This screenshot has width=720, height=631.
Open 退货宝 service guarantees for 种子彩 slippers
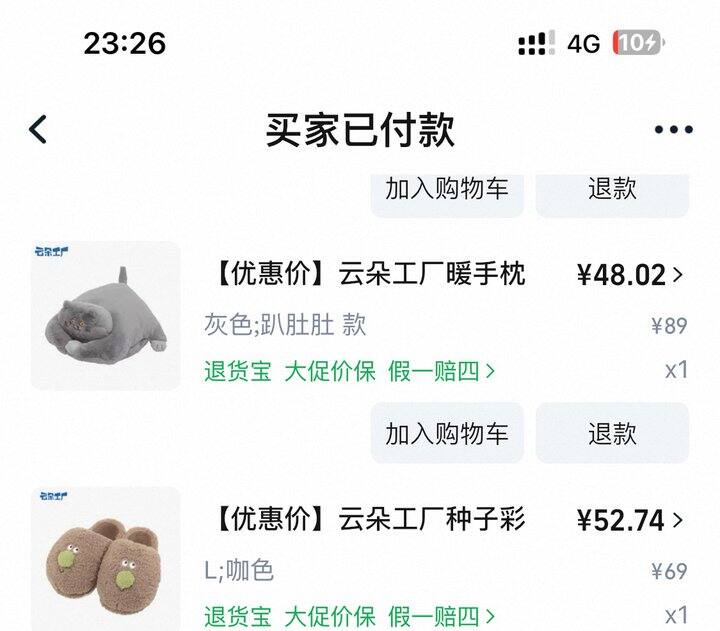point(238,616)
